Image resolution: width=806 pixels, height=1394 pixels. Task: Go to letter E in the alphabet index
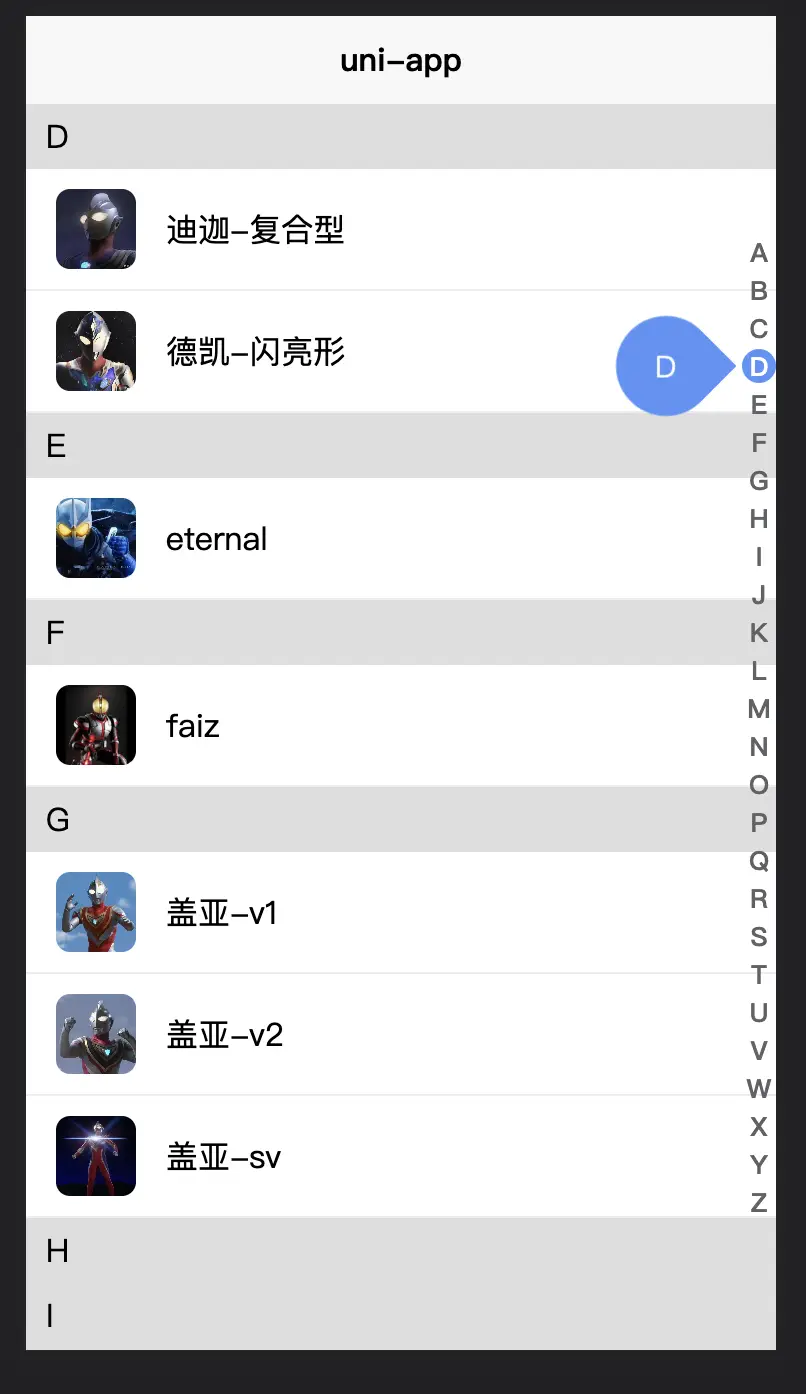pyautogui.click(x=759, y=405)
